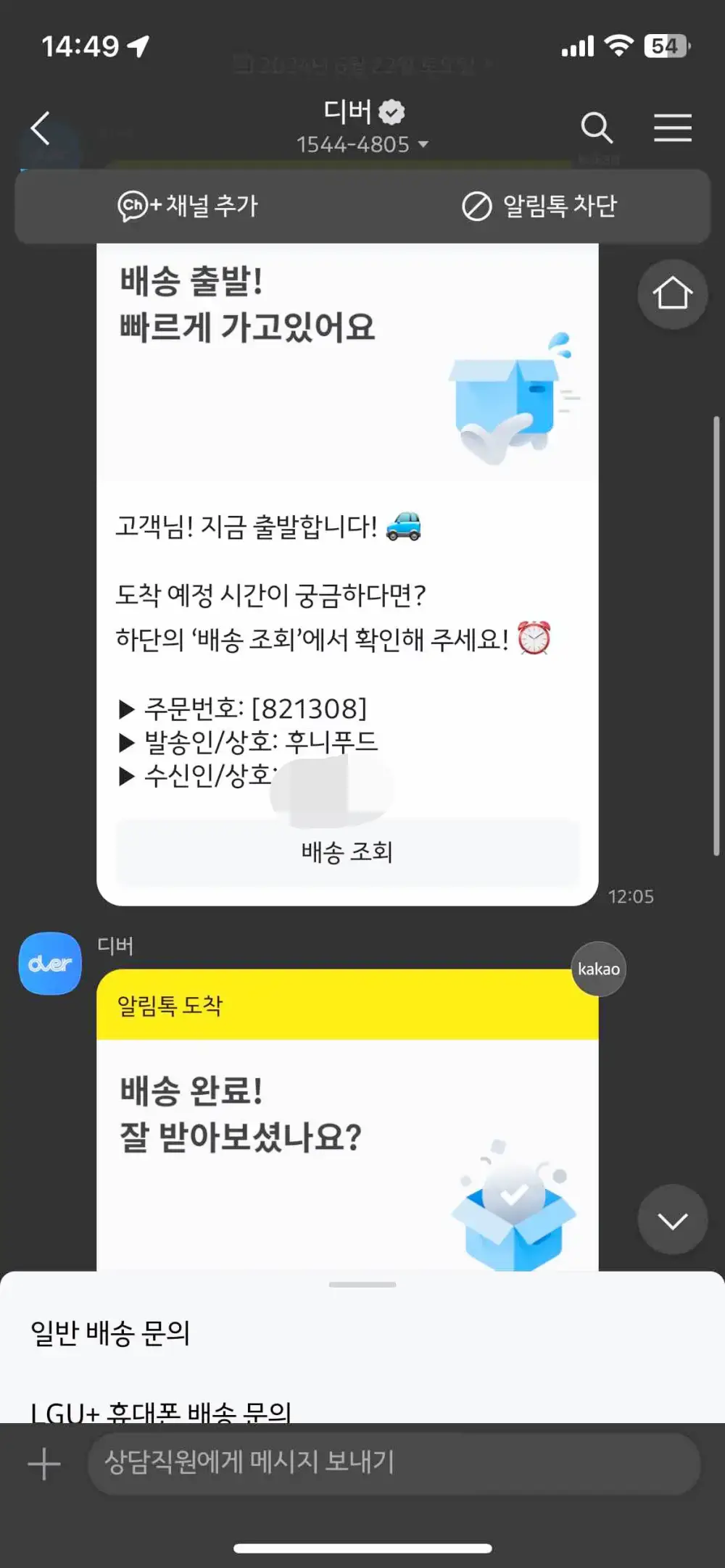
Task: Tap the kakao badge on the message bubble
Action: coord(597,969)
